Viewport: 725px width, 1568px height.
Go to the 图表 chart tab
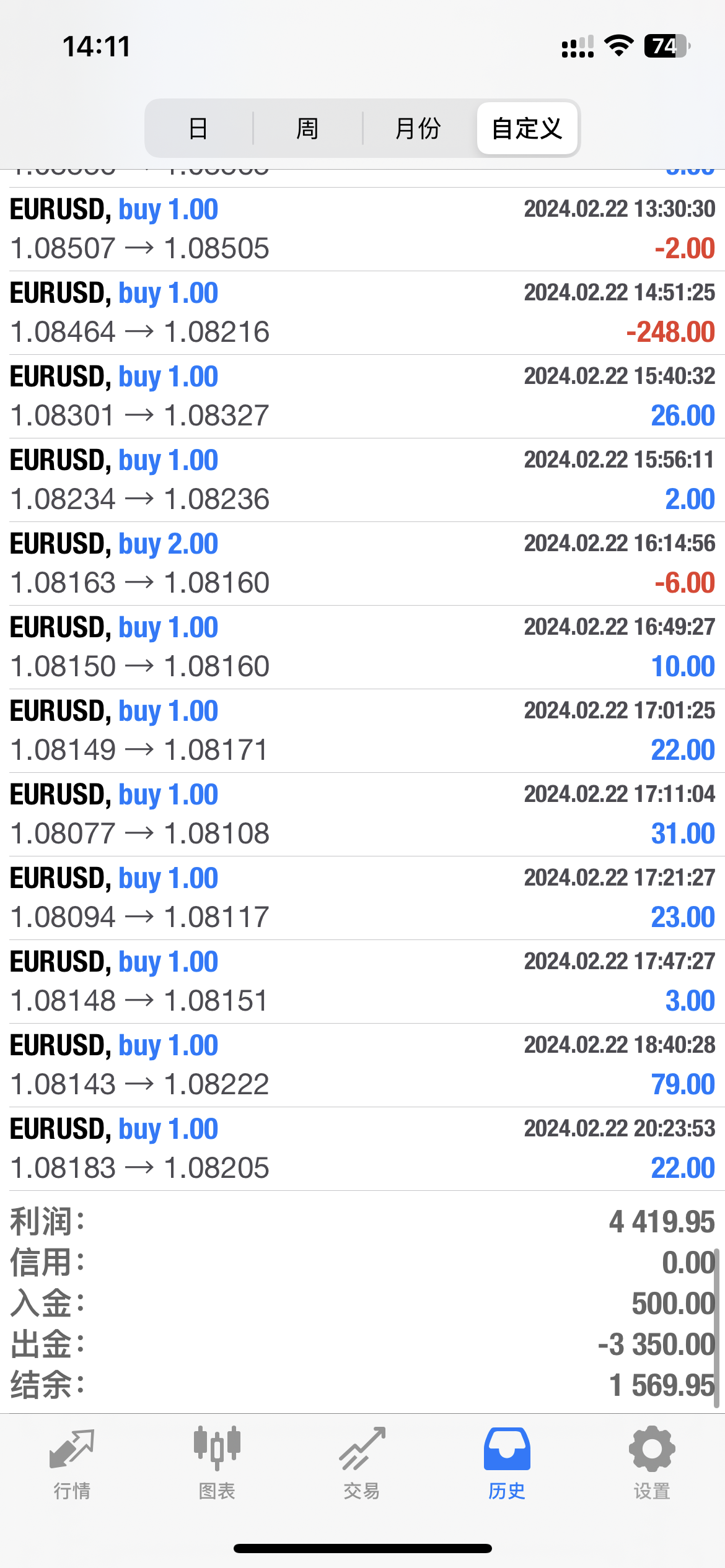pyautogui.click(x=217, y=1464)
